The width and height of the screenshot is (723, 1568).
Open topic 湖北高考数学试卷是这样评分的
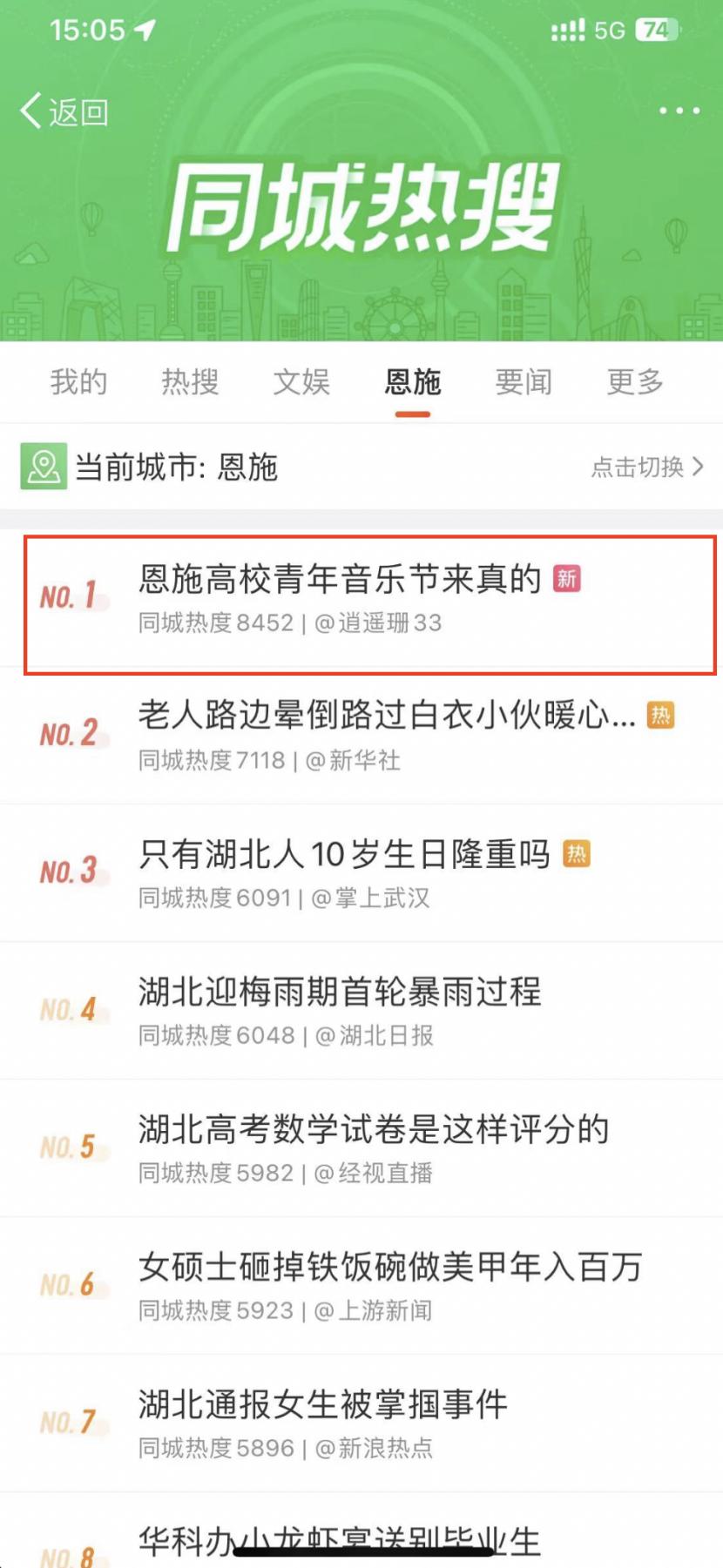coord(373,1130)
